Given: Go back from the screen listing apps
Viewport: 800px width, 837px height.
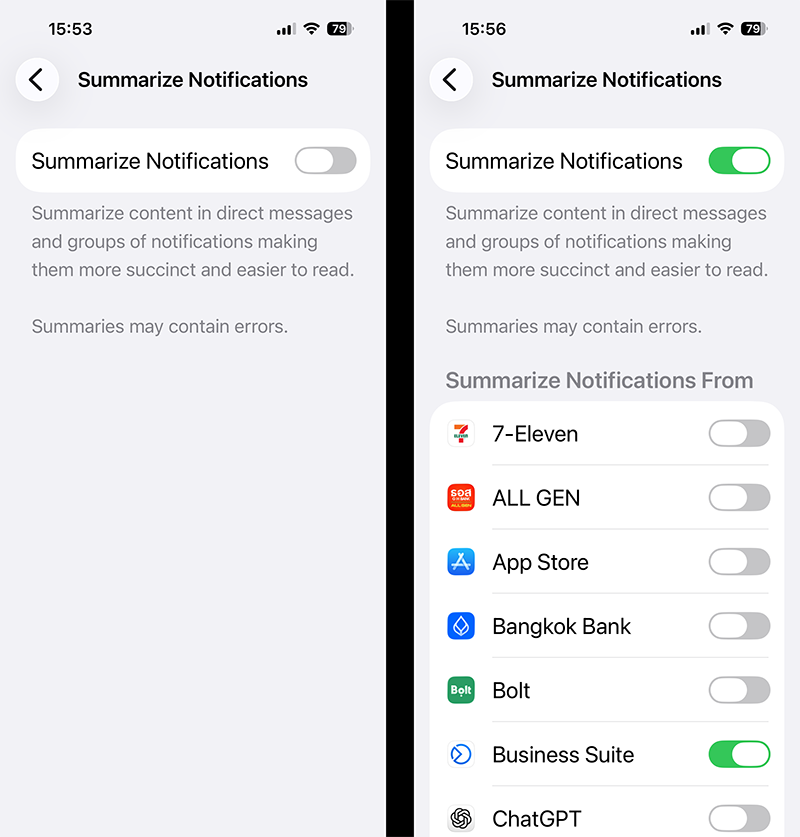Looking at the screenshot, I should [x=450, y=80].
